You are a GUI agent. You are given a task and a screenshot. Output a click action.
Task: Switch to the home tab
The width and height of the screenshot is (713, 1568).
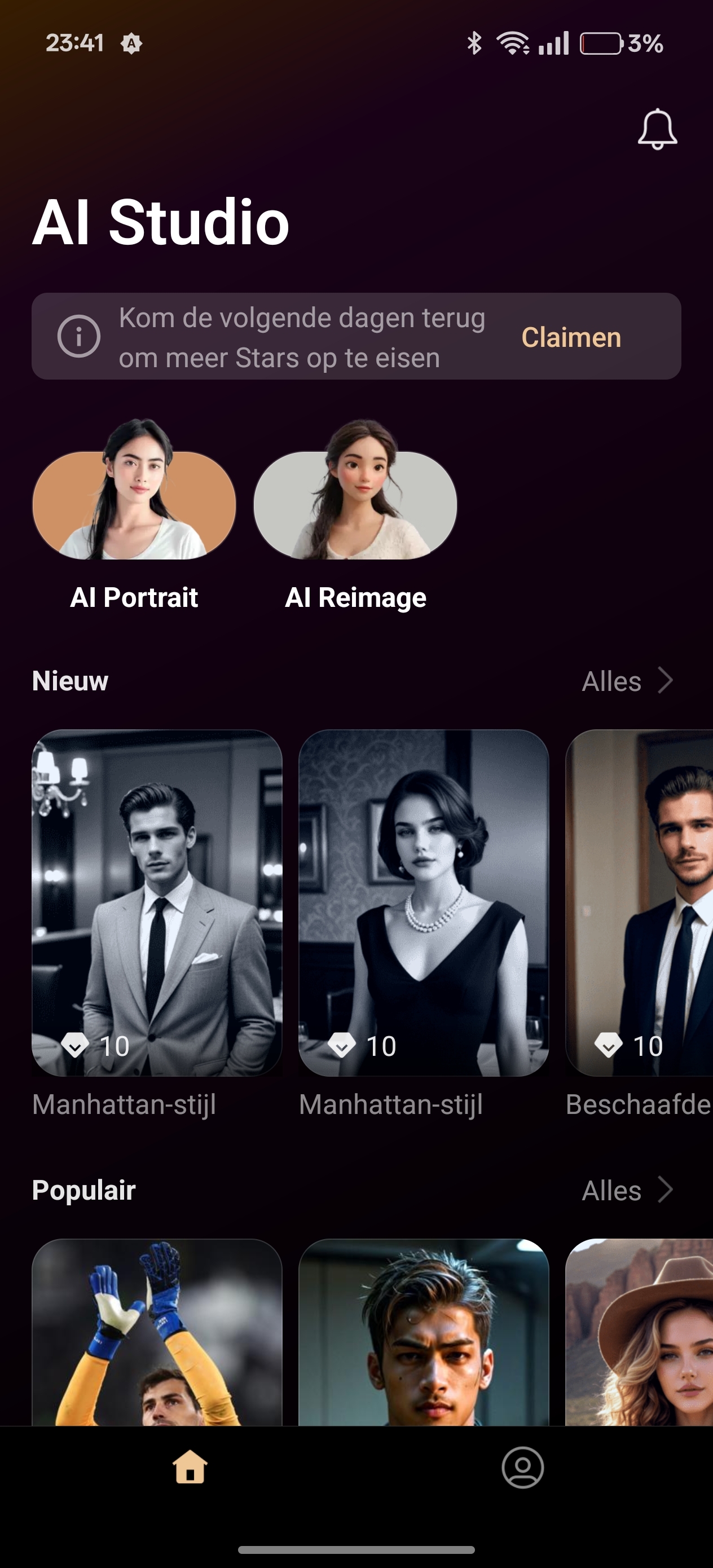[x=190, y=1467]
